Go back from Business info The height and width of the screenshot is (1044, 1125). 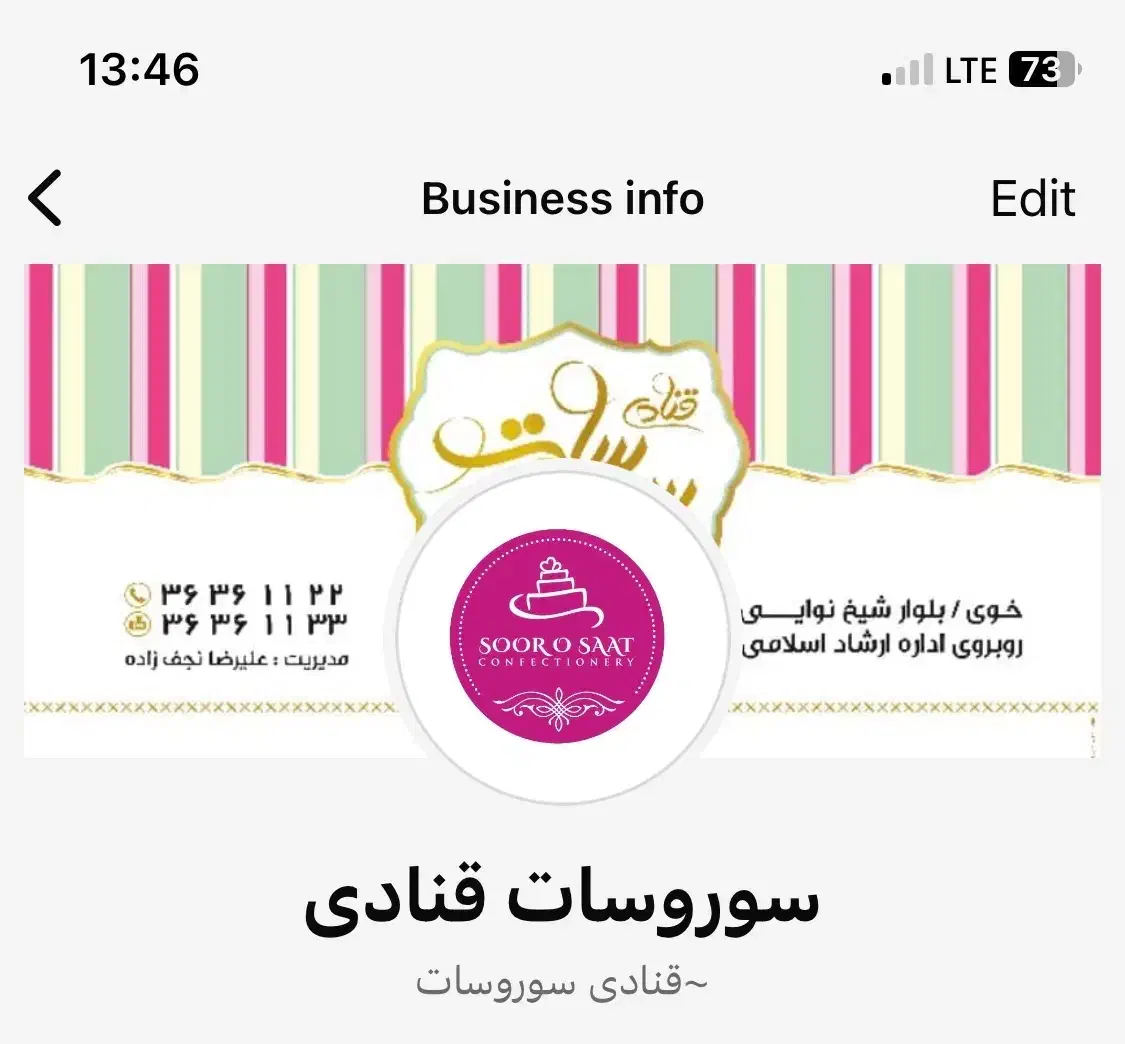(x=46, y=198)
